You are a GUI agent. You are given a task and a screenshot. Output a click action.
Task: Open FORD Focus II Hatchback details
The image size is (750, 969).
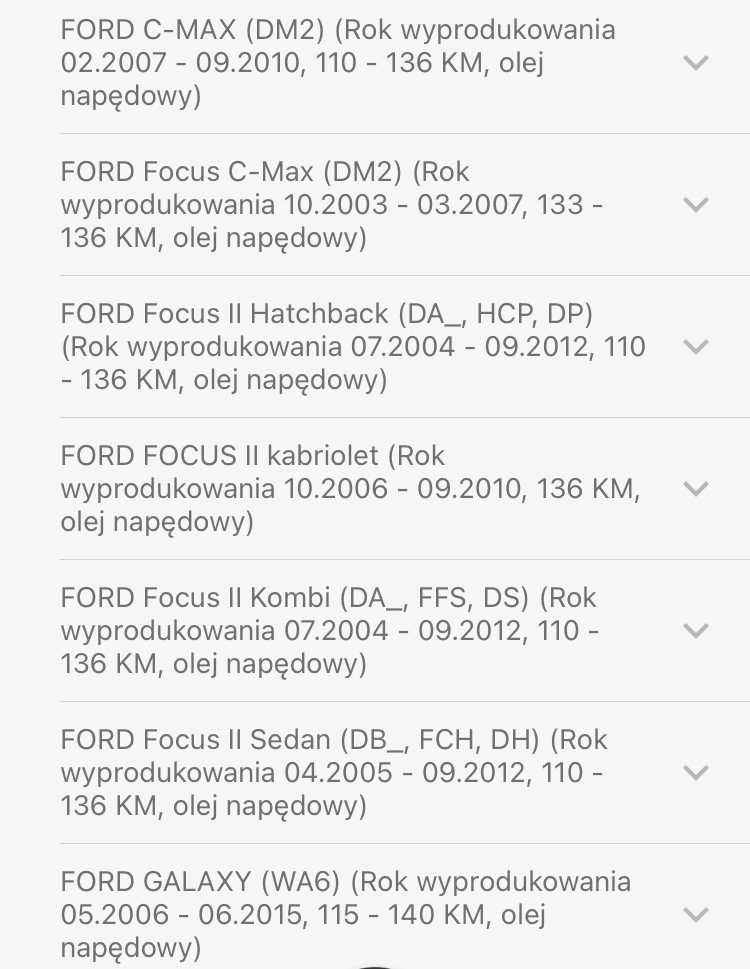pos(695,347)
